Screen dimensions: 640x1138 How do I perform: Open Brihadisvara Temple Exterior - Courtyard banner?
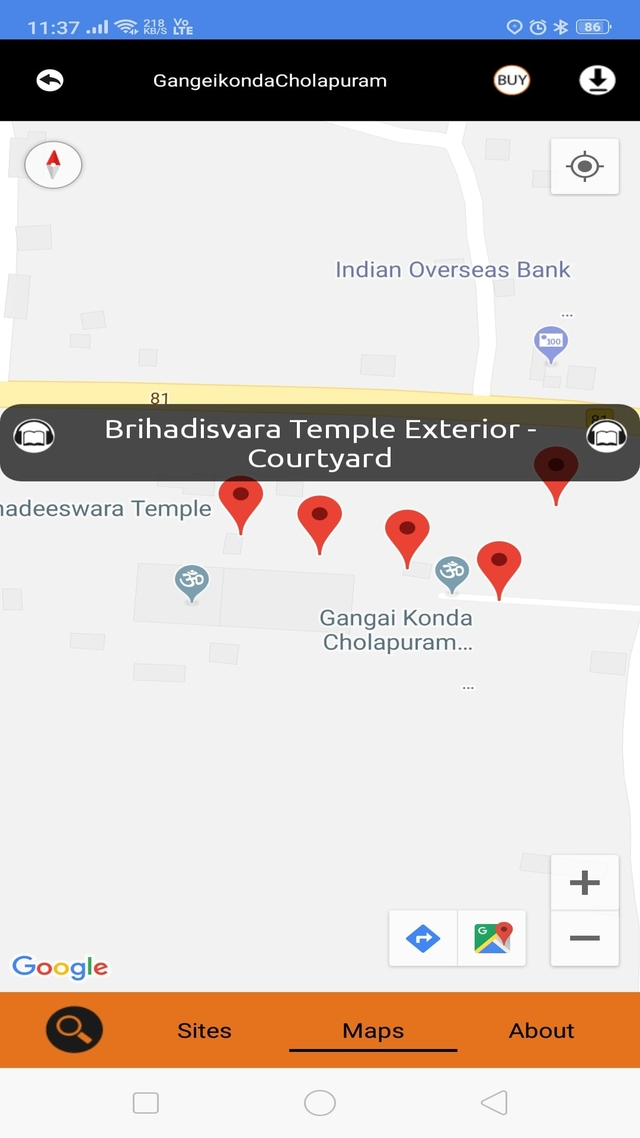320,443
